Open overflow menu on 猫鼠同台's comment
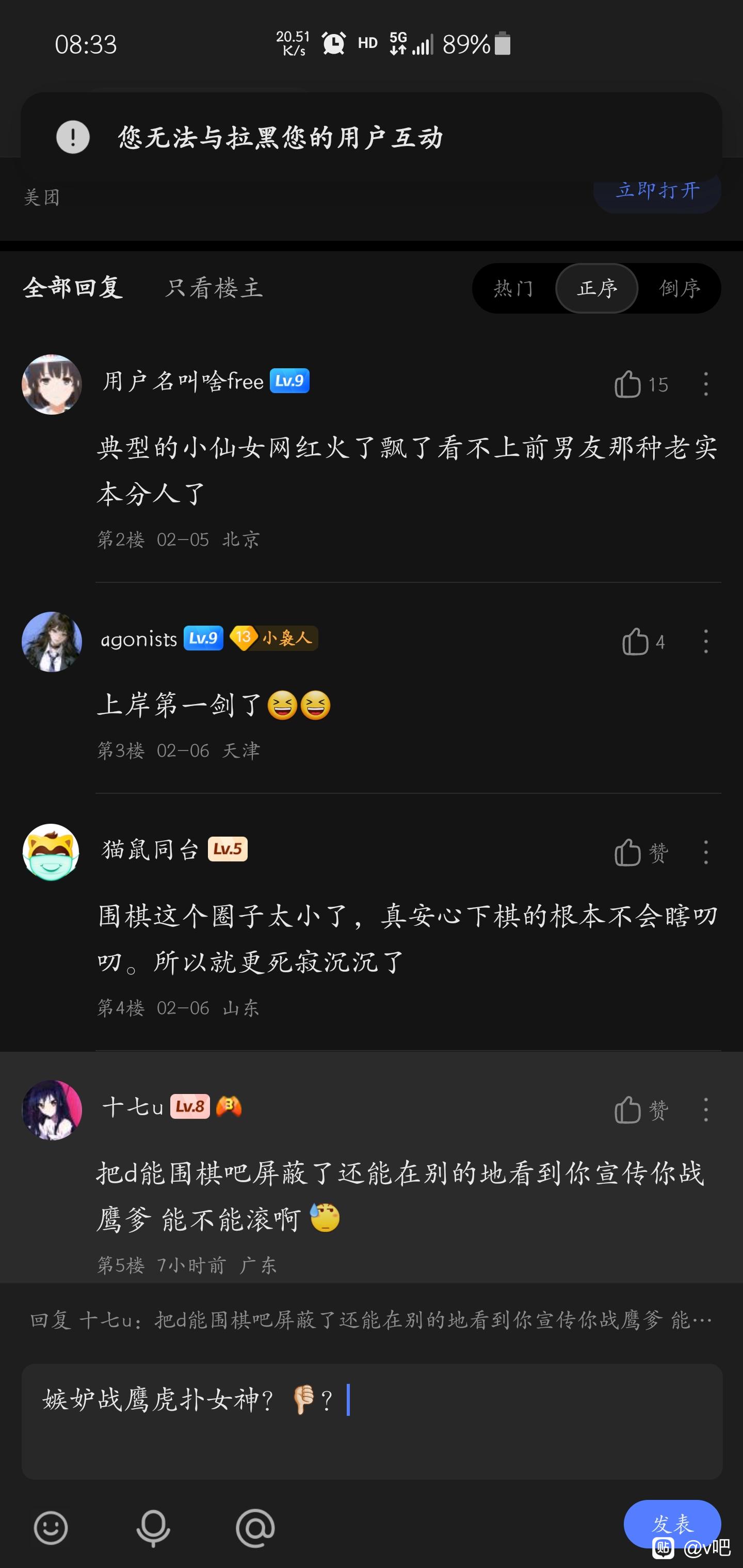This screenshot has width=743, height=1568. tap(706, 852)
